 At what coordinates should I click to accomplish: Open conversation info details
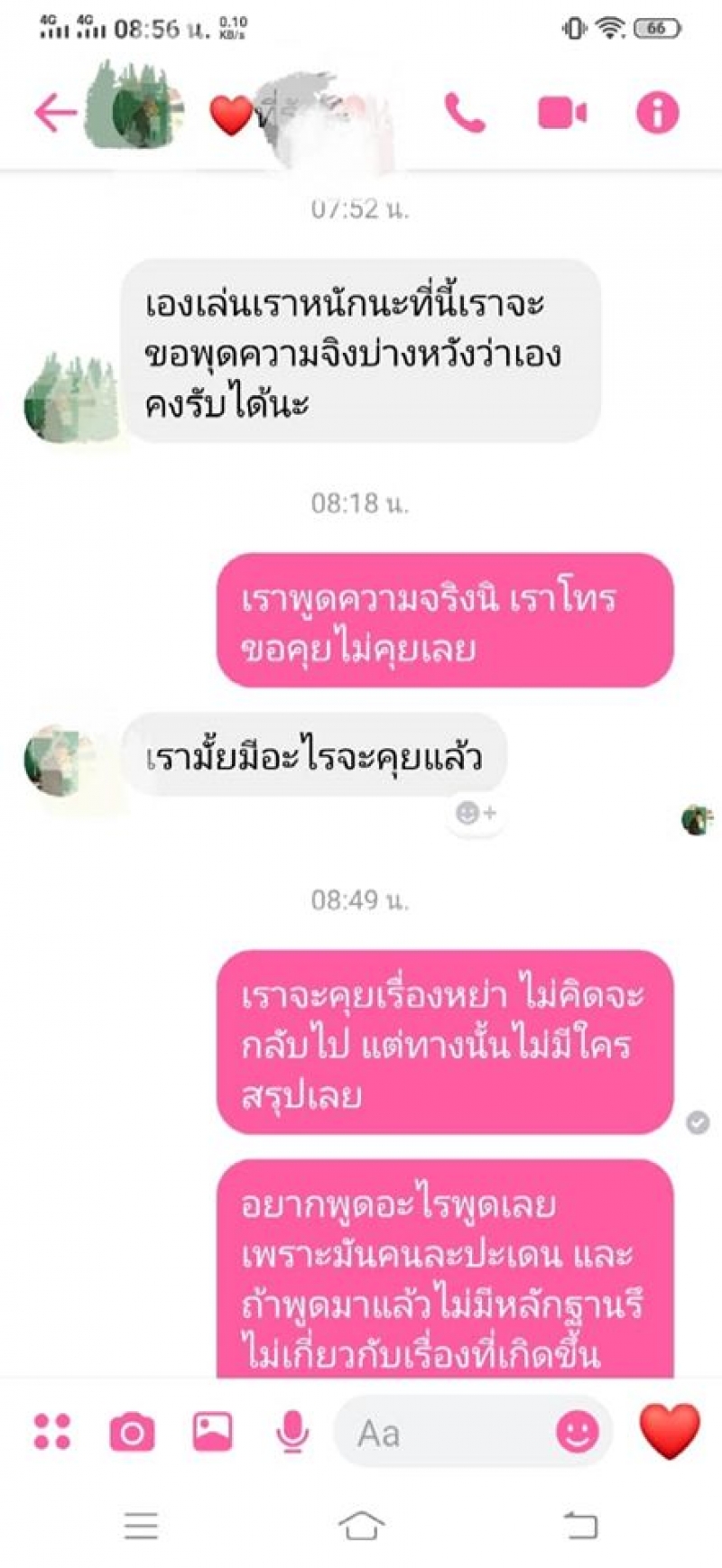pyautogui.click(x=657, y=113)
